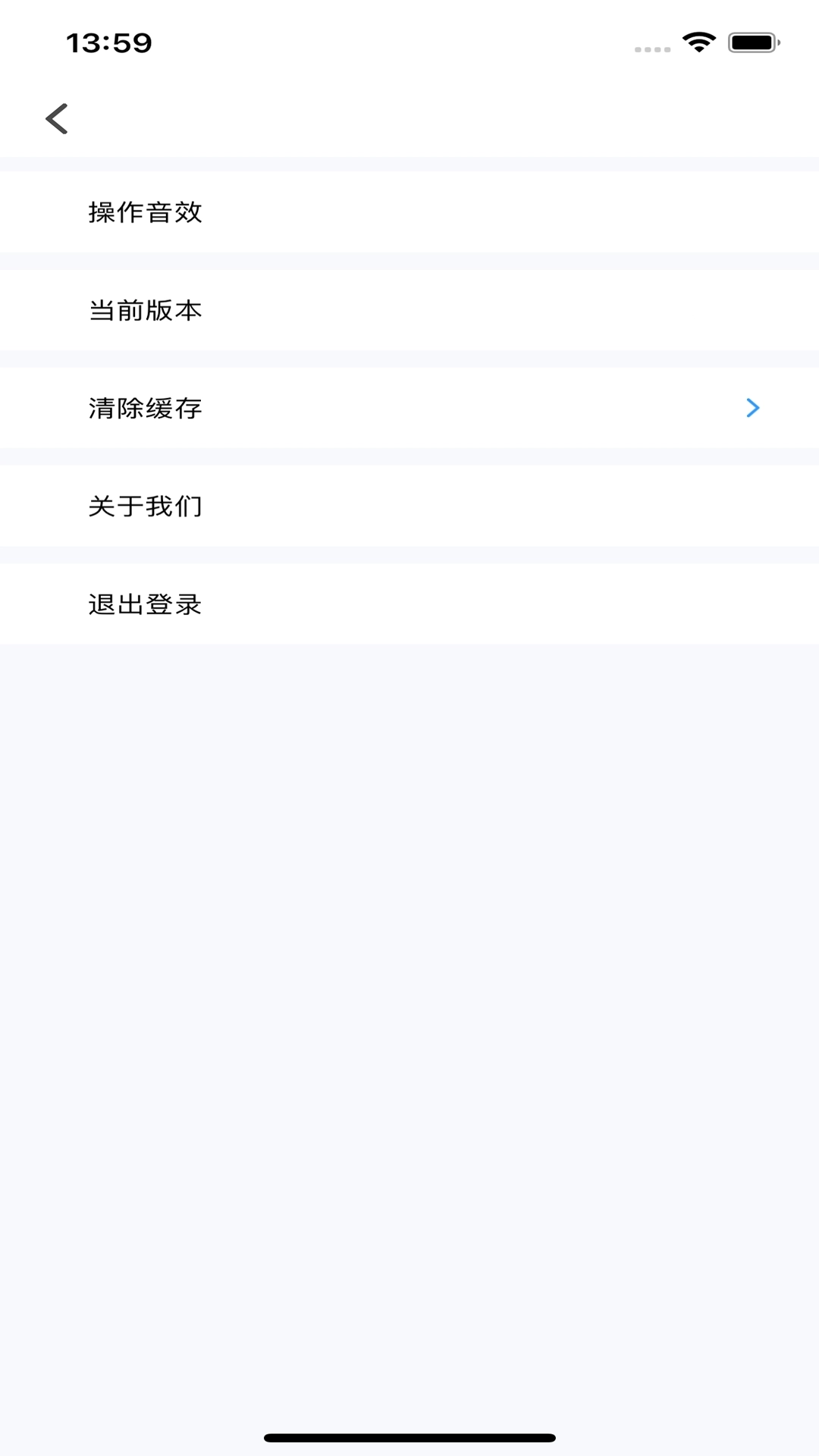Viewport: 819px width, 1456px height.
Task: Tap the 当前版本 text label
Action: click(145, 311)
